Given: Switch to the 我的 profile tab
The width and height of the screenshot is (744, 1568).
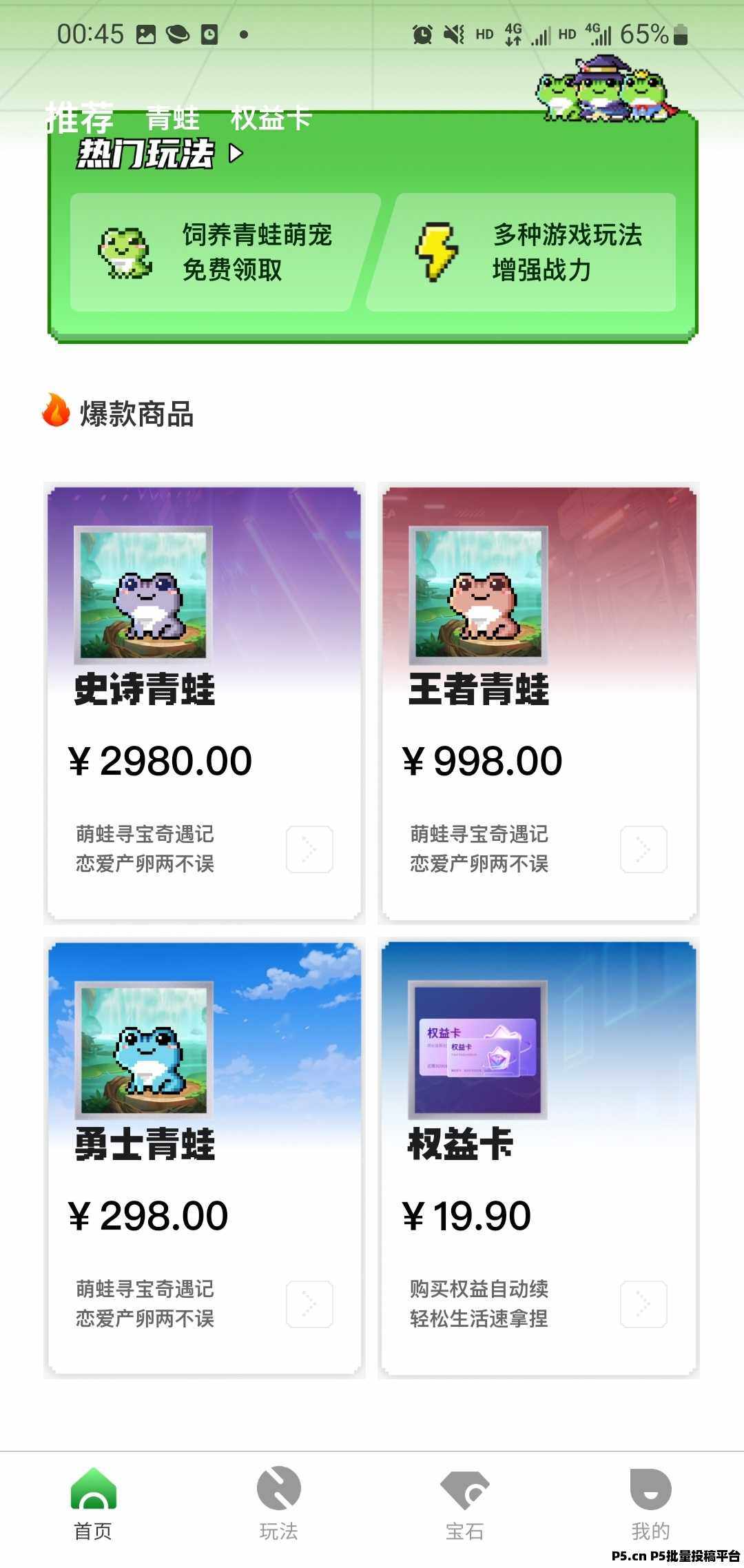Looking at the screenshot, I should coord(650,1504).
